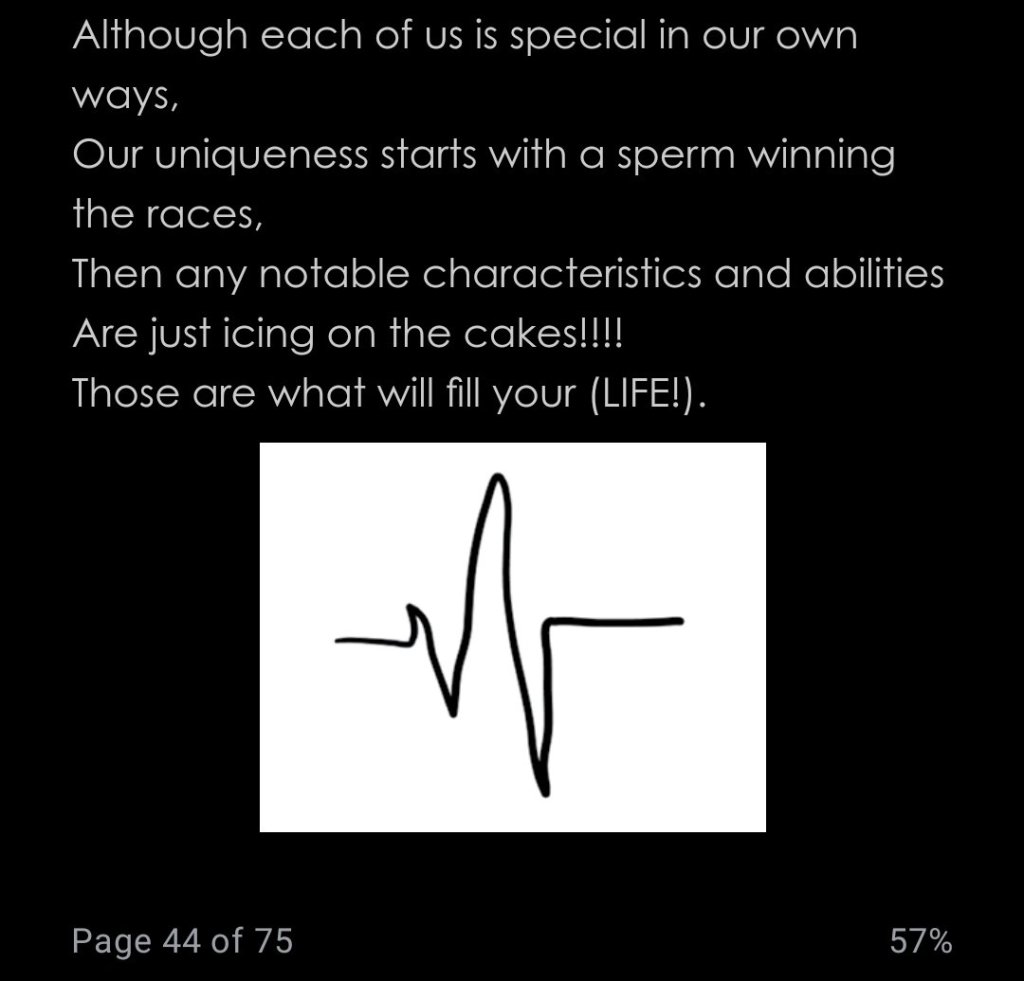Tap the Page 44 of 75 progress indicator
The image size is (1024, 981).
pos(182,940)
